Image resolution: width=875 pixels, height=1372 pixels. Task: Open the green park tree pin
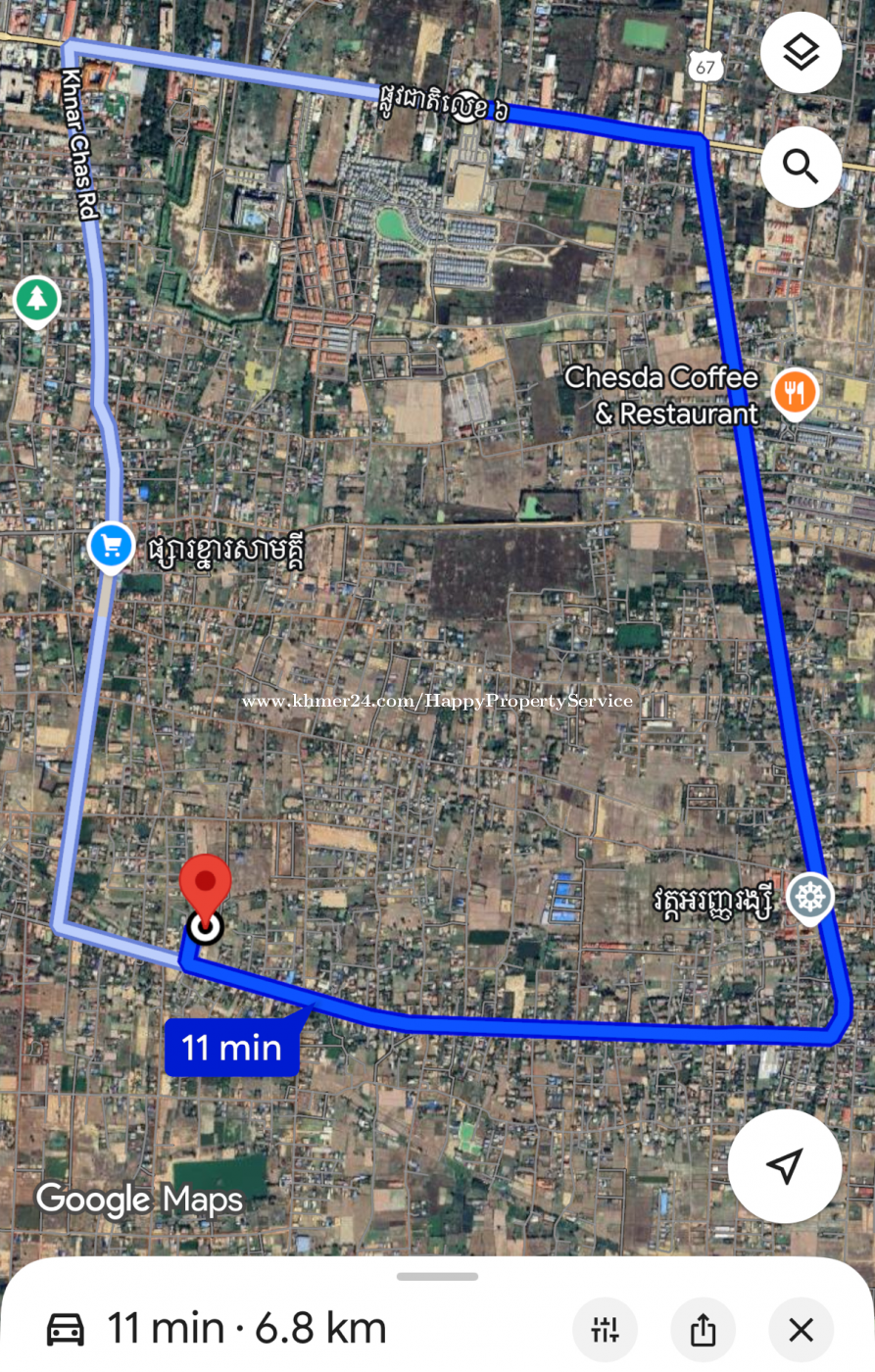37,297
